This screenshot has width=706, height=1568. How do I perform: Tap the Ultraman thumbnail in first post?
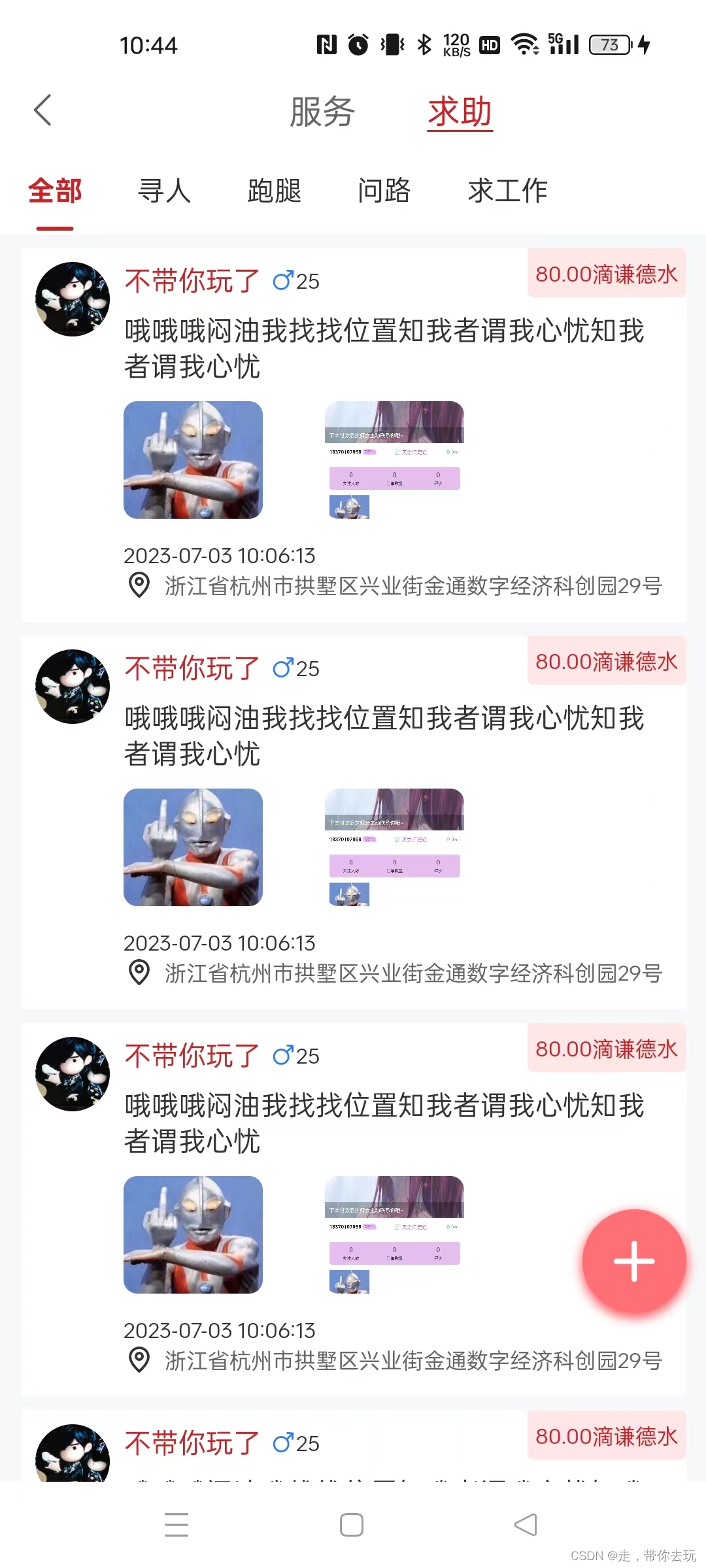[x=193, y=461]
